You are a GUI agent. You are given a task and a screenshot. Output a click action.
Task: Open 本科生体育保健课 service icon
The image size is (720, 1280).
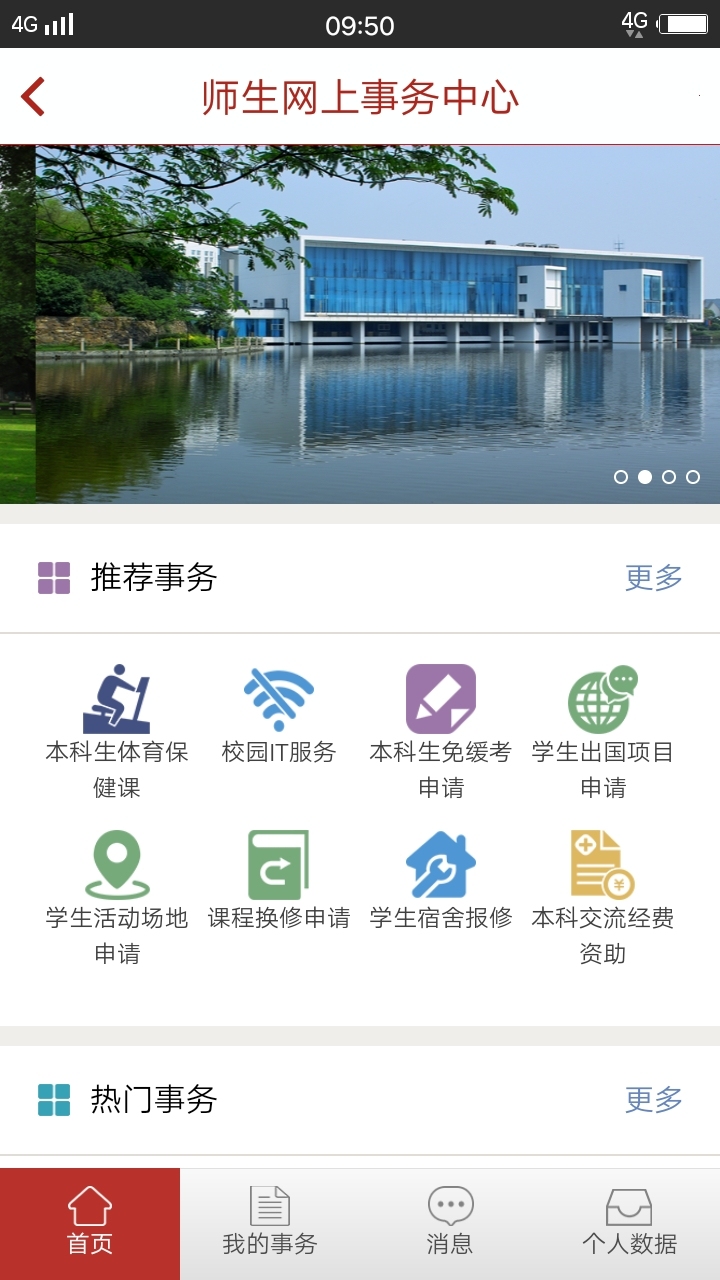point(117,698)
